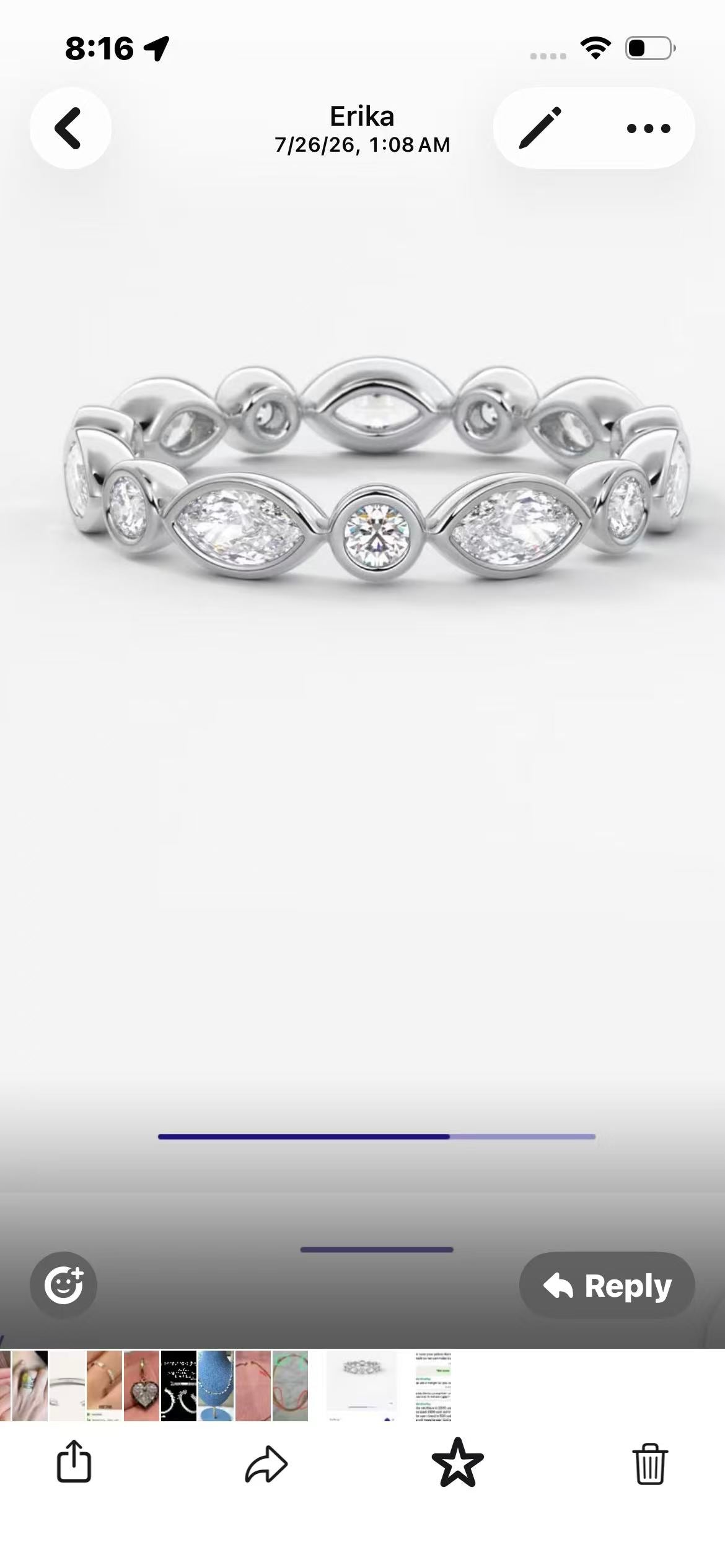Add an emoji reaction to this image
Viewport: 725px width, 1568px height.
(x=63, y=1285)
